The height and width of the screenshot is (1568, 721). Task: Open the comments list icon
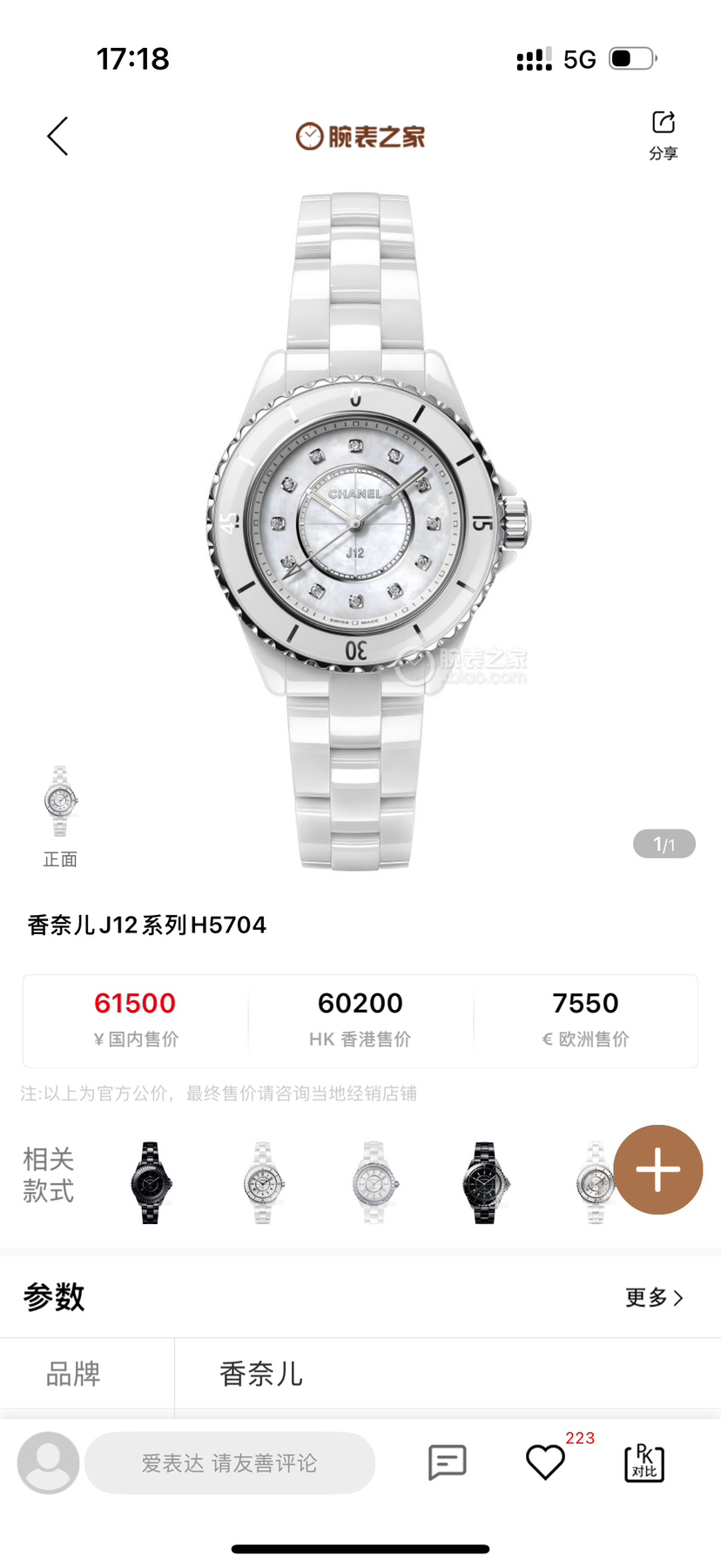pyautogui.click(x=448, y=1463)
